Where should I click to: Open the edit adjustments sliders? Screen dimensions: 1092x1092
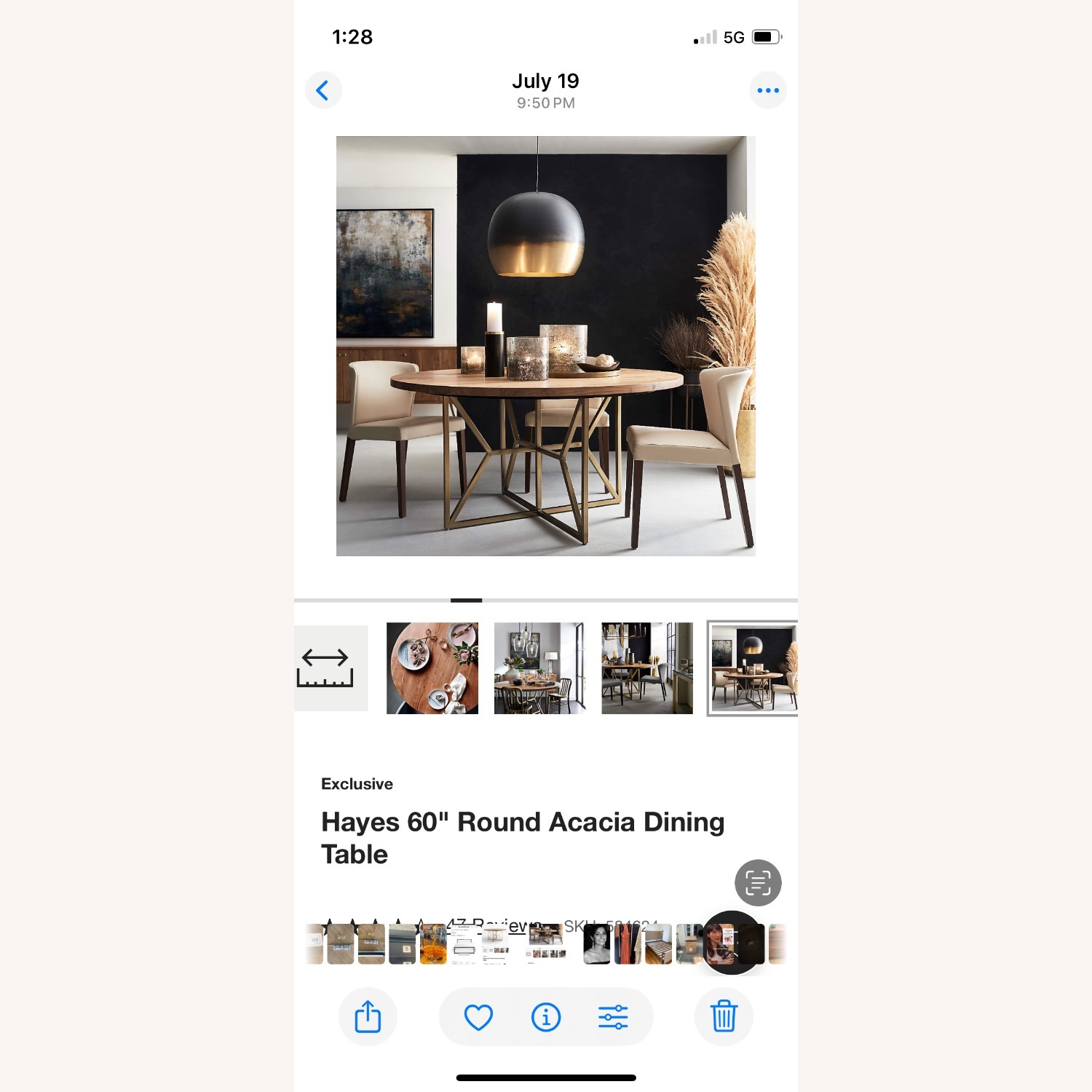point(613,1016)
